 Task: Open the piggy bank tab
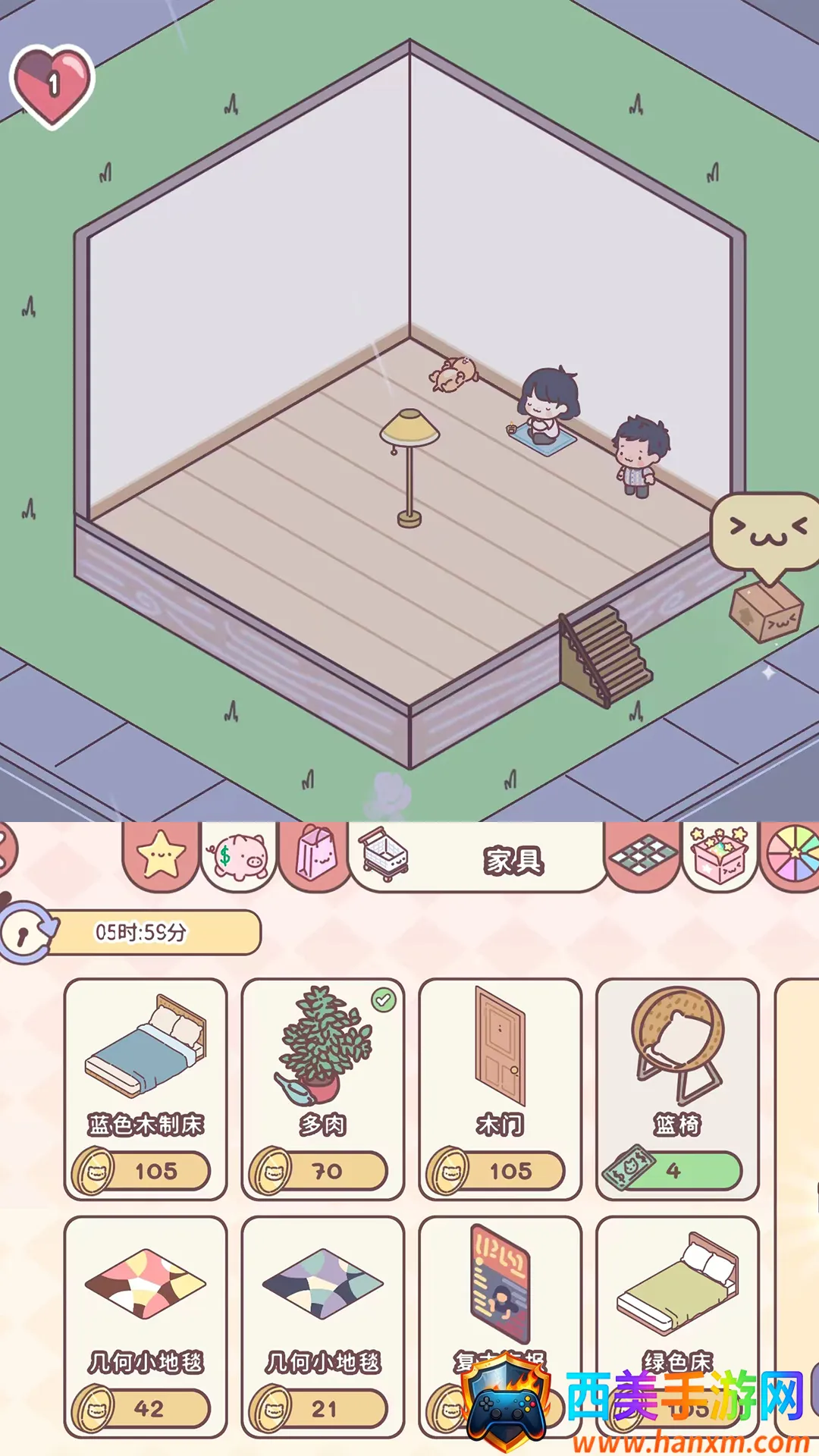click(239, 857)
